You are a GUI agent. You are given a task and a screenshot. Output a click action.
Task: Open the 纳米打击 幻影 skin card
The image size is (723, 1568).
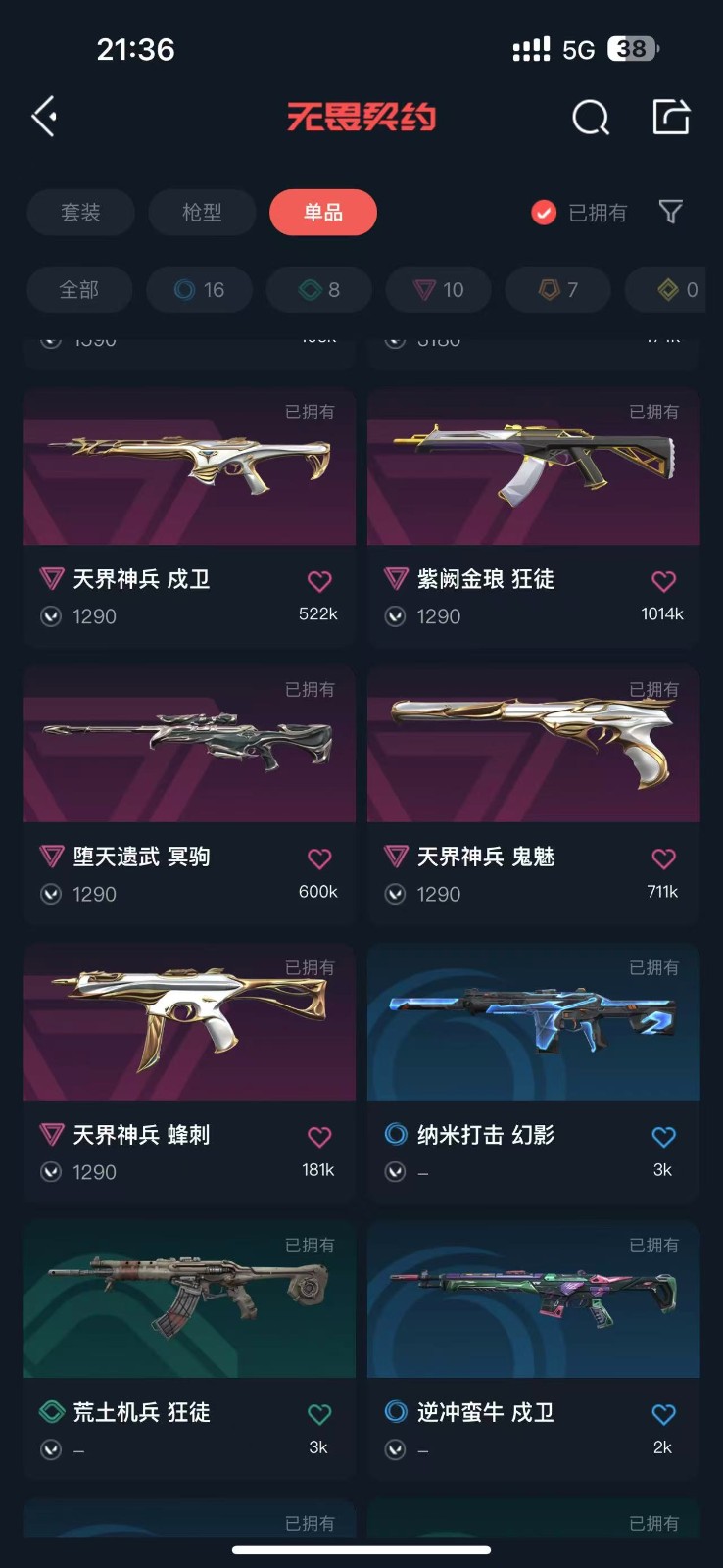534,1073
